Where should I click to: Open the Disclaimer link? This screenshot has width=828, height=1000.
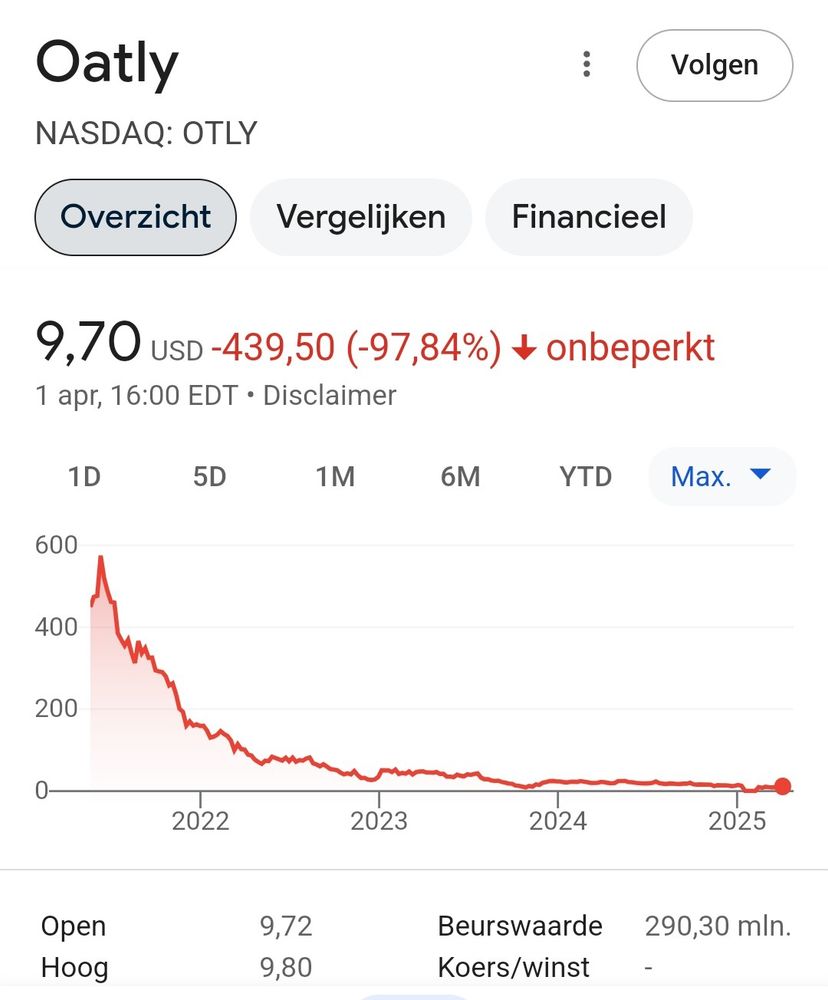(329, 395)
